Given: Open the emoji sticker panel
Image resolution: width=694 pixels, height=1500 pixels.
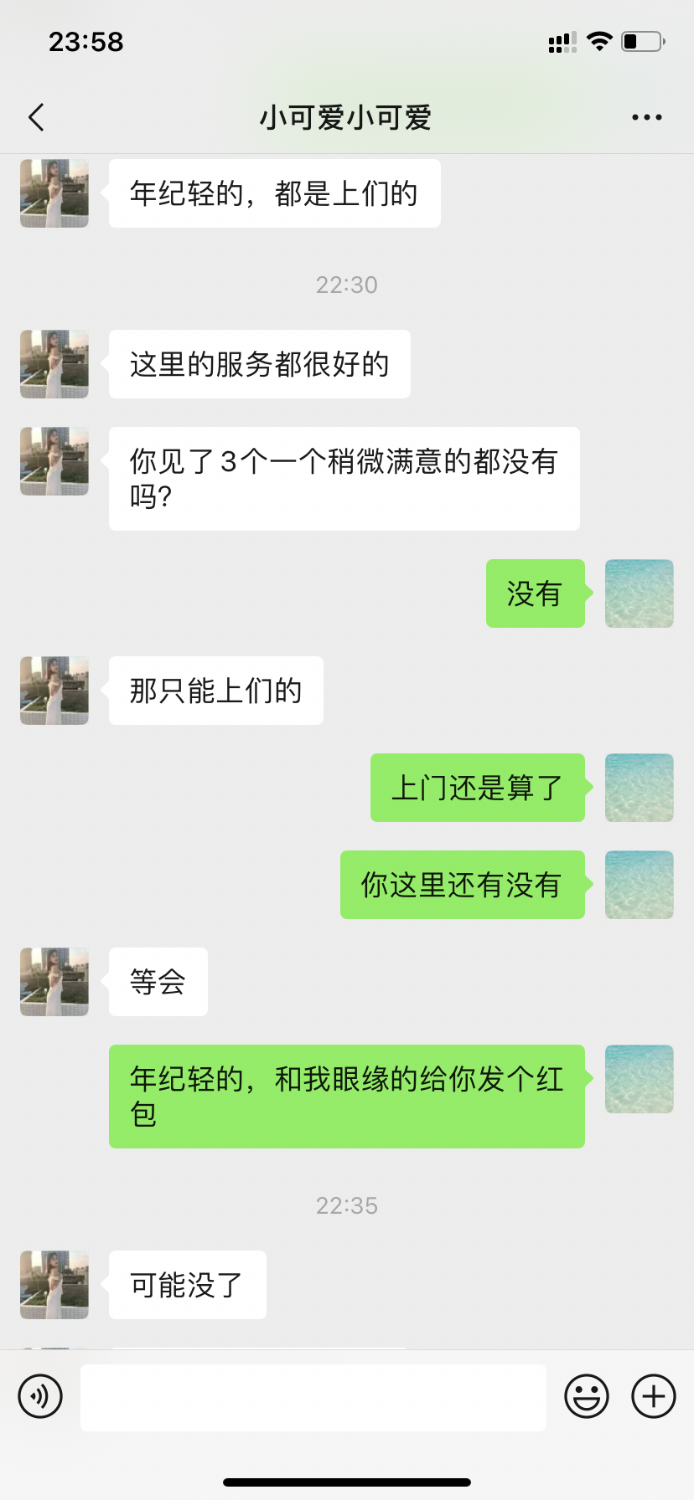Looking at the screenshot, I should [x=587, y=1396].
